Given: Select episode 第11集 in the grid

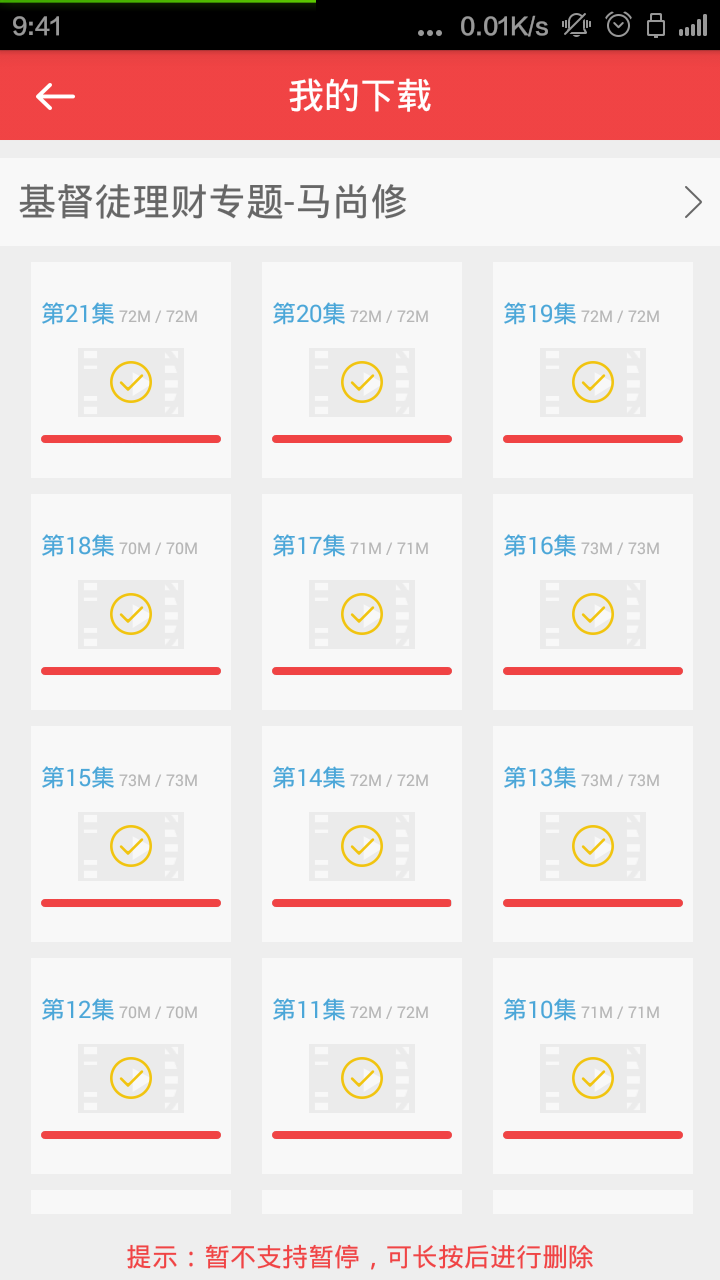Looking at the screenshot, I should pyautogui.click(x=362, y=1066).
